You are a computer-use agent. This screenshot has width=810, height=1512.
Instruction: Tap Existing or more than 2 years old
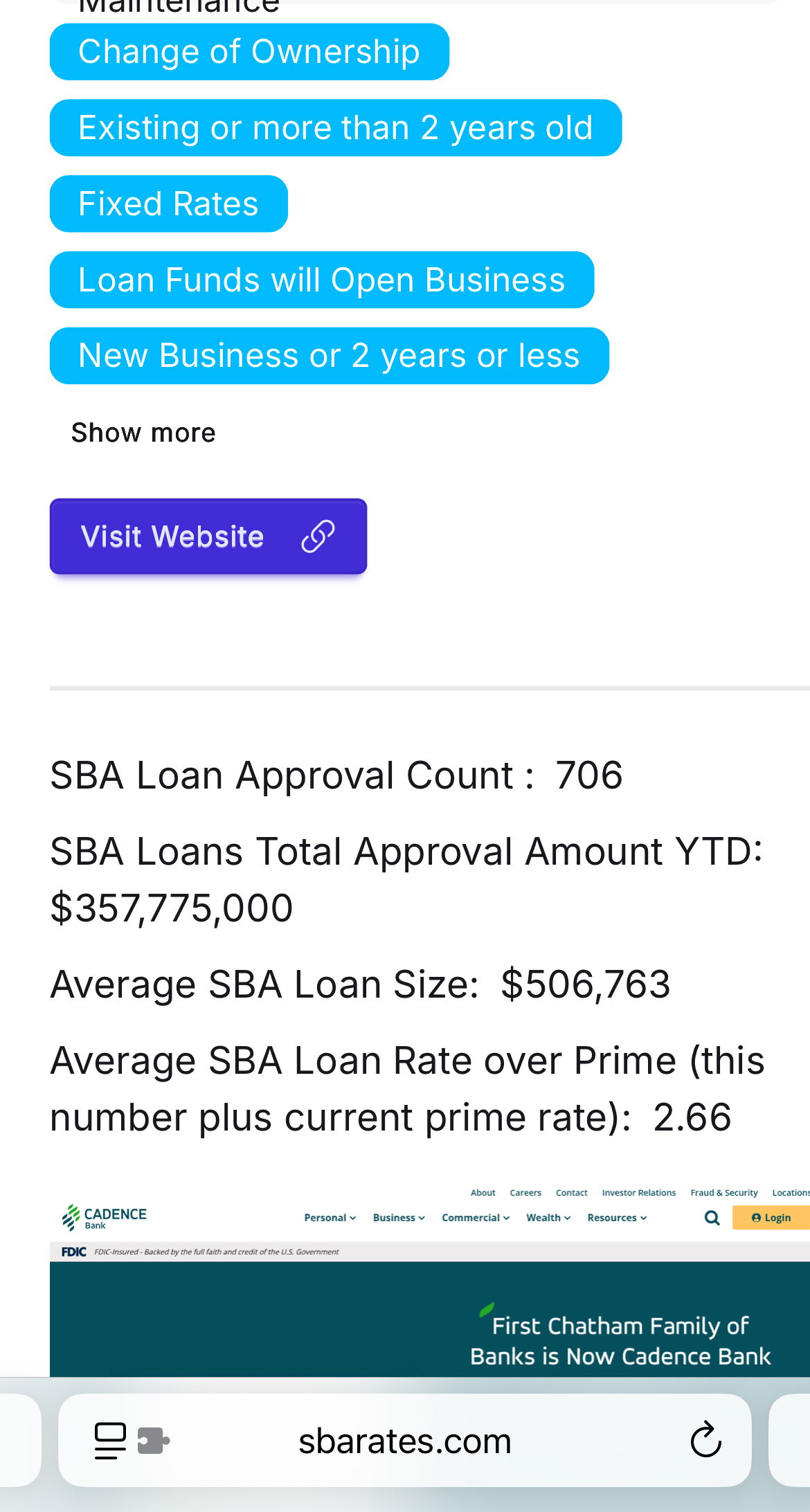click(335, 128)
